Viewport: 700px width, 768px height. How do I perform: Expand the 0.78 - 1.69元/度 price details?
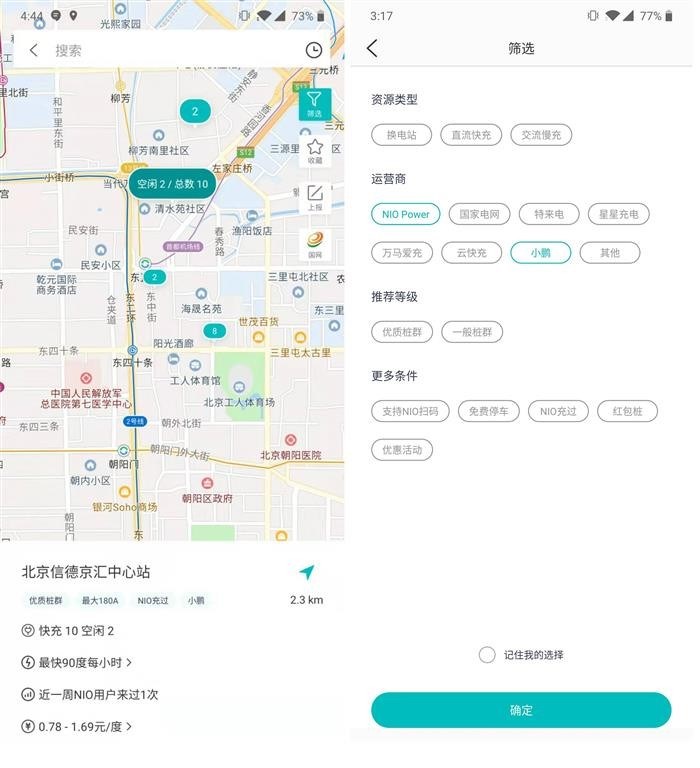click(x=78, y=726)
